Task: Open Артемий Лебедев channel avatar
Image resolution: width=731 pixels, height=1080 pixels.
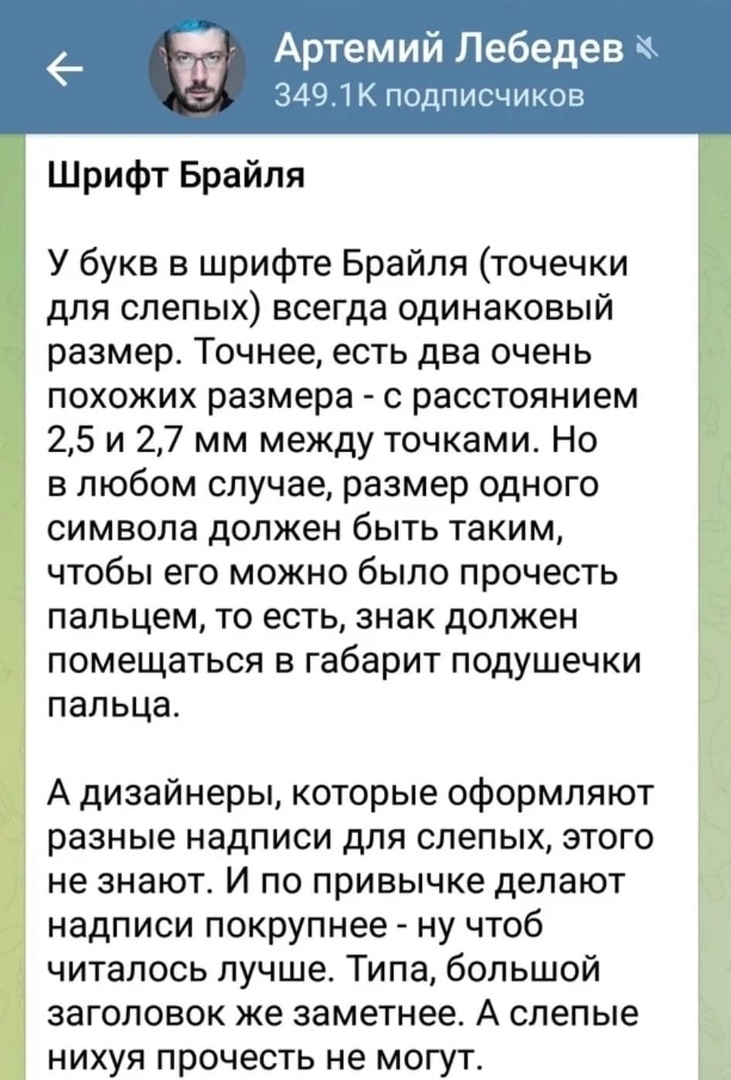Action: 197,69
